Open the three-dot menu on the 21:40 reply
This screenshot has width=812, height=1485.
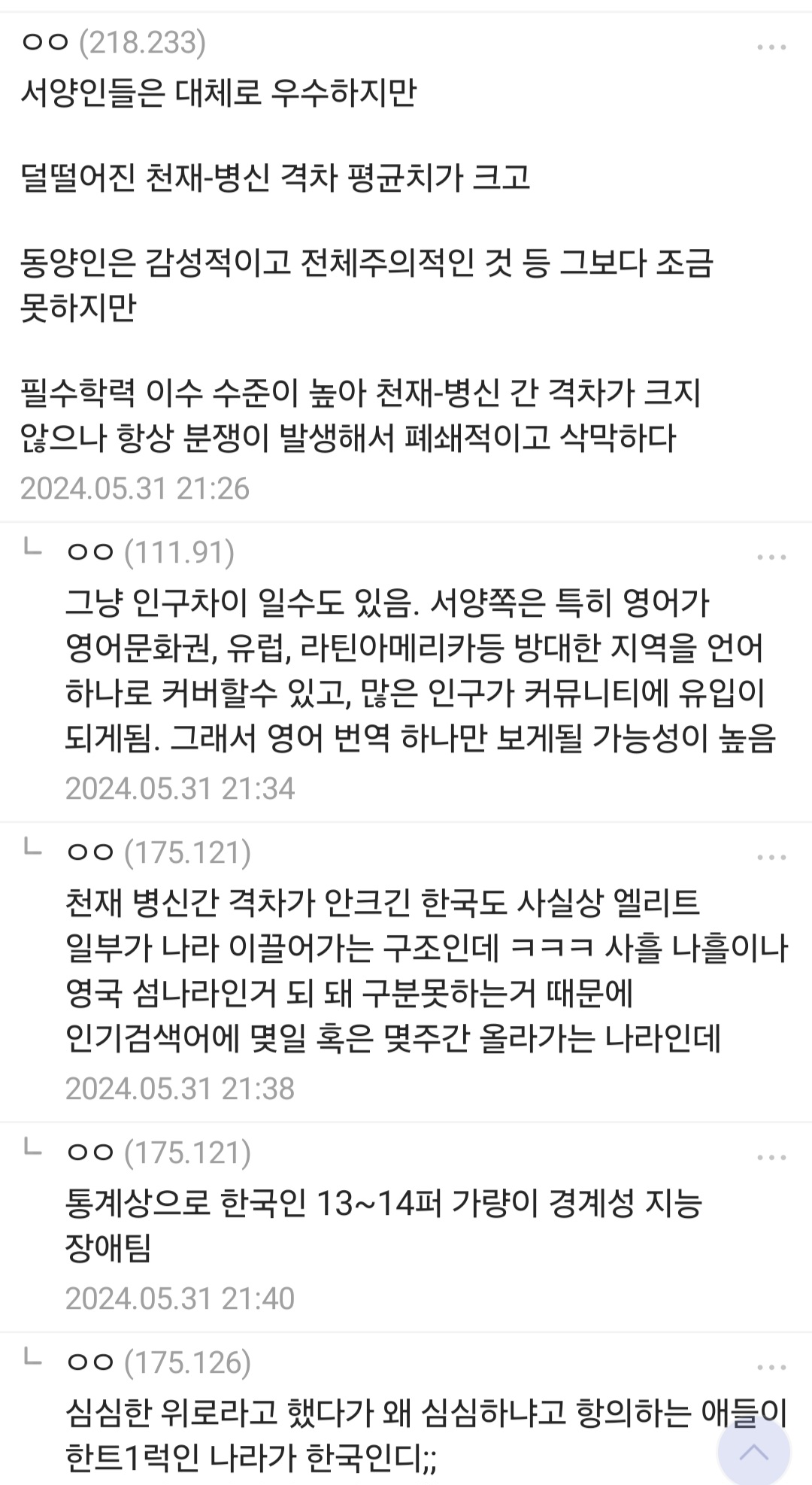771,1158
